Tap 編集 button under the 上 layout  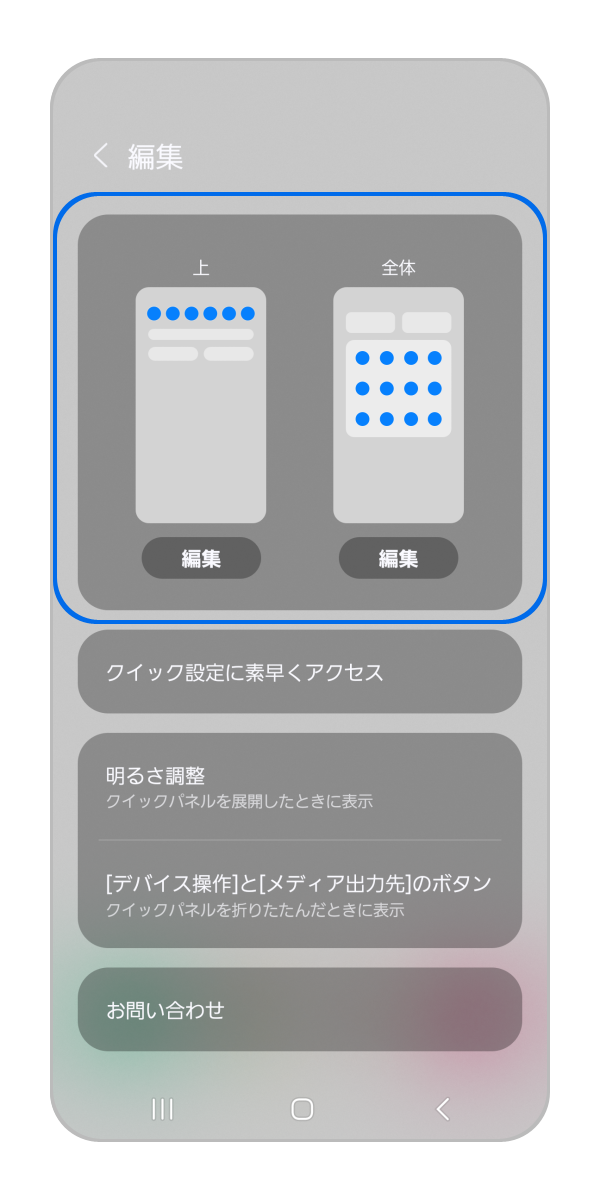(x=201, y=559)
